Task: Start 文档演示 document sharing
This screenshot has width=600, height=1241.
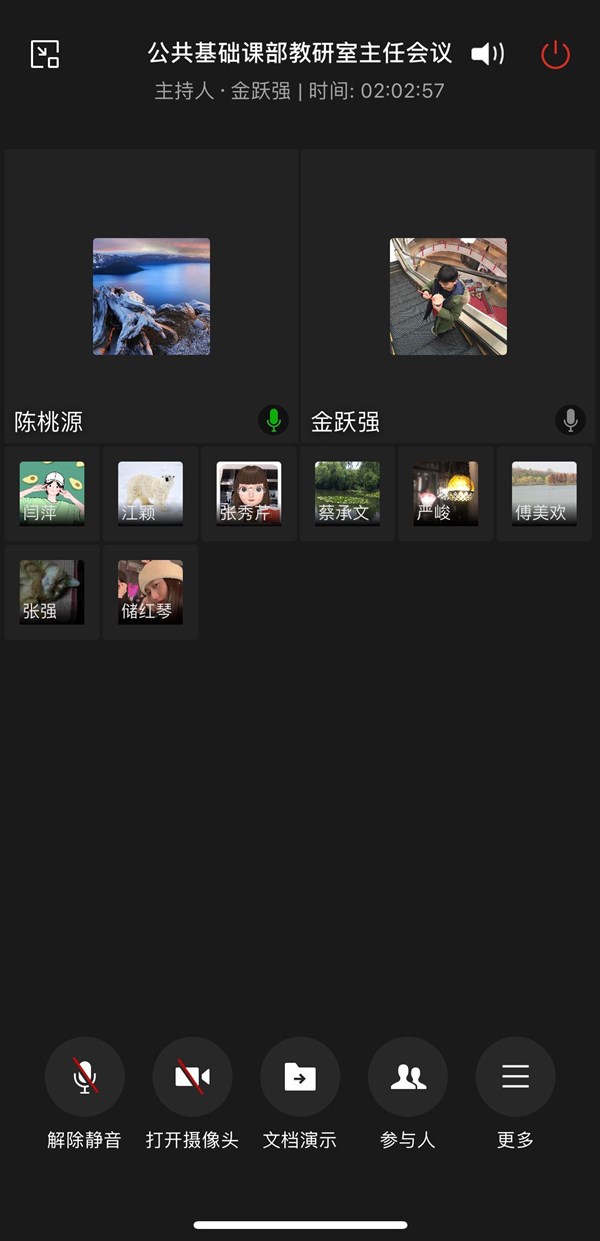Action: (x=300, y=1077)
